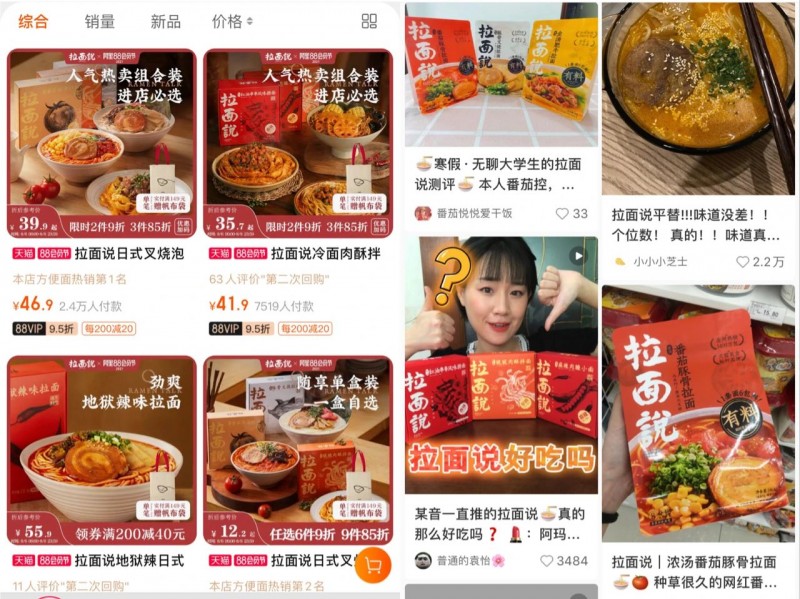Like the post by 小小小芝士
Screen dimensions: 800x599
tap(743, 261)
